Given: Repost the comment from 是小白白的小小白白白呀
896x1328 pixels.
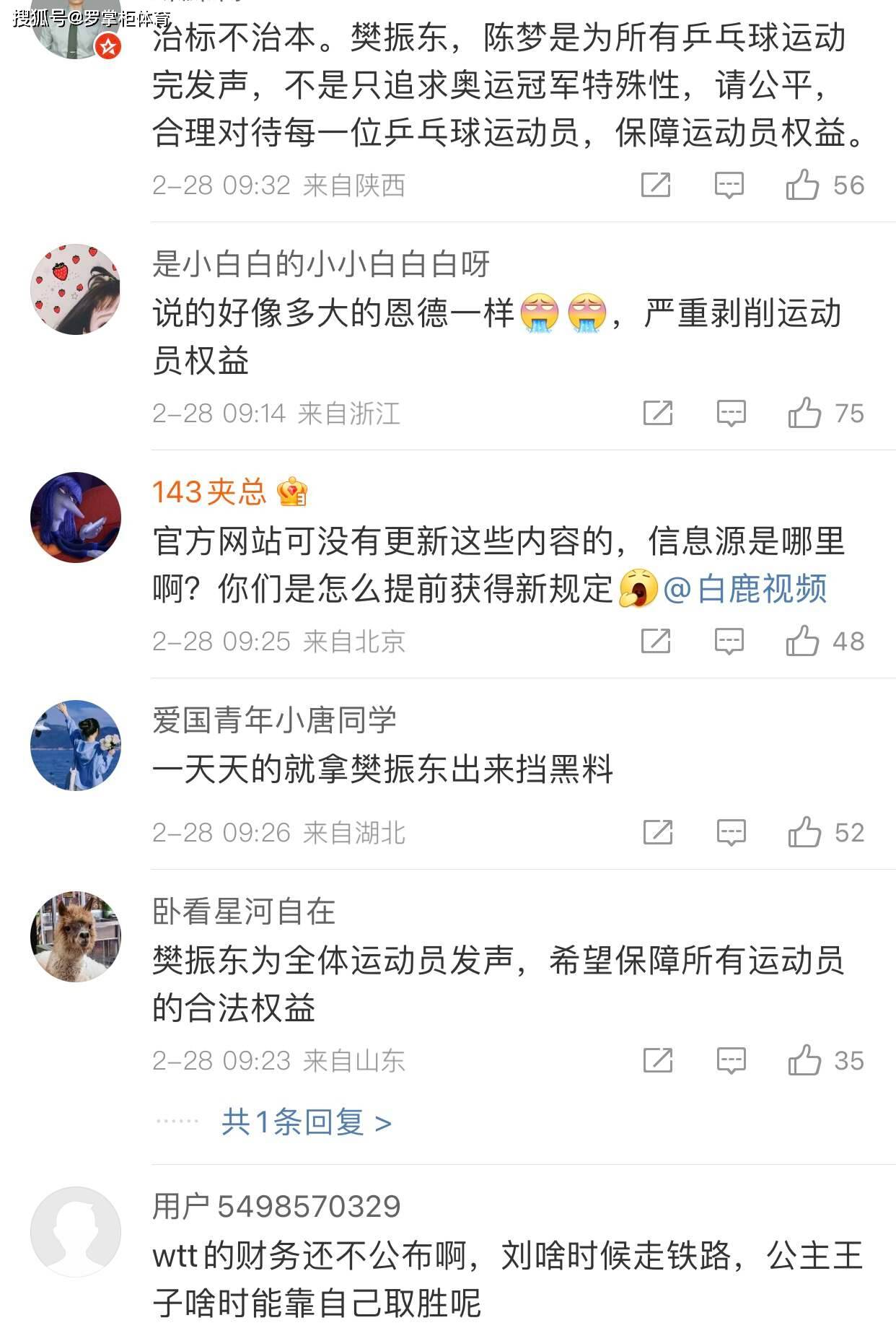Looking at the screenshot, I should [657, 414].
